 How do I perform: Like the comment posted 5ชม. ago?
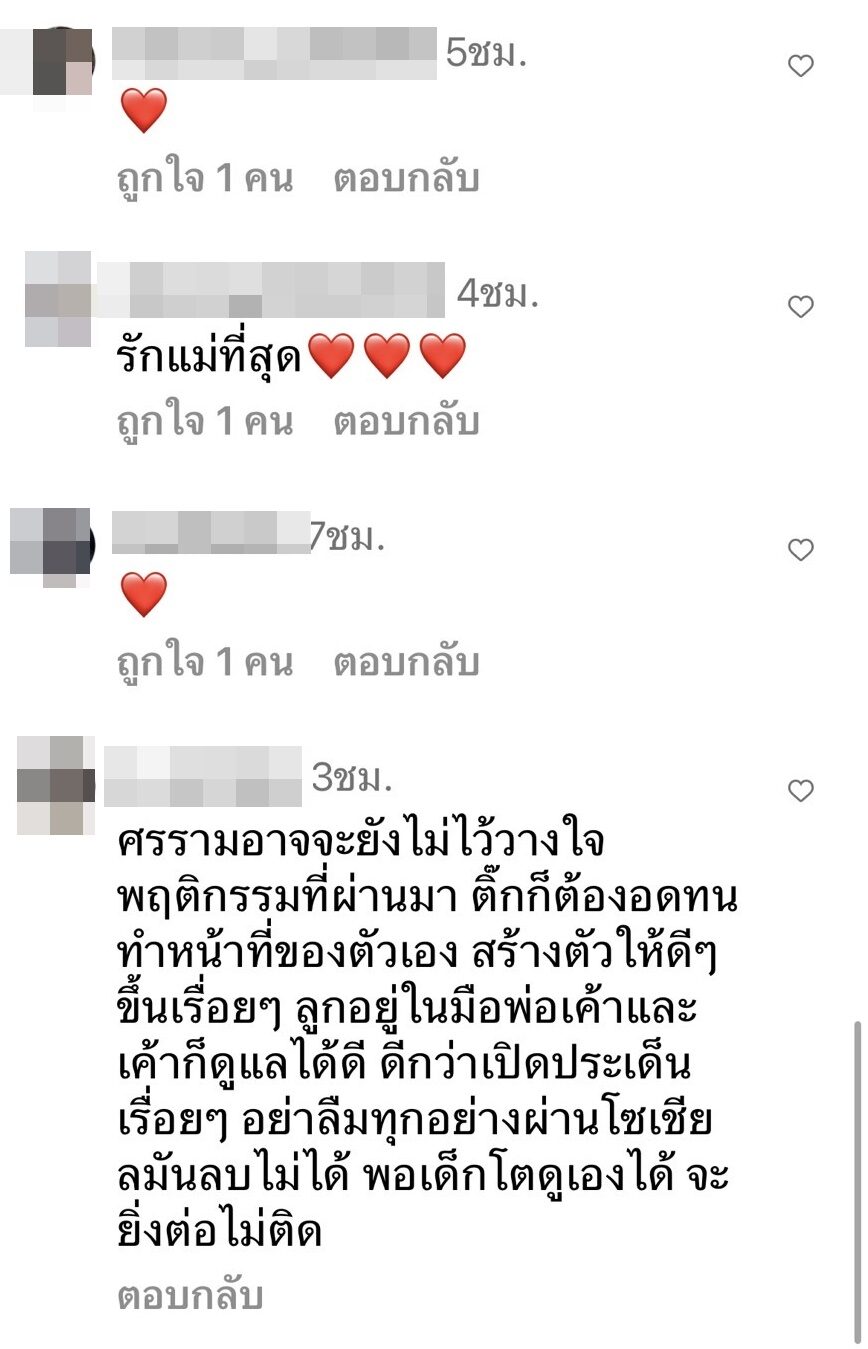(x=801, y=67)
